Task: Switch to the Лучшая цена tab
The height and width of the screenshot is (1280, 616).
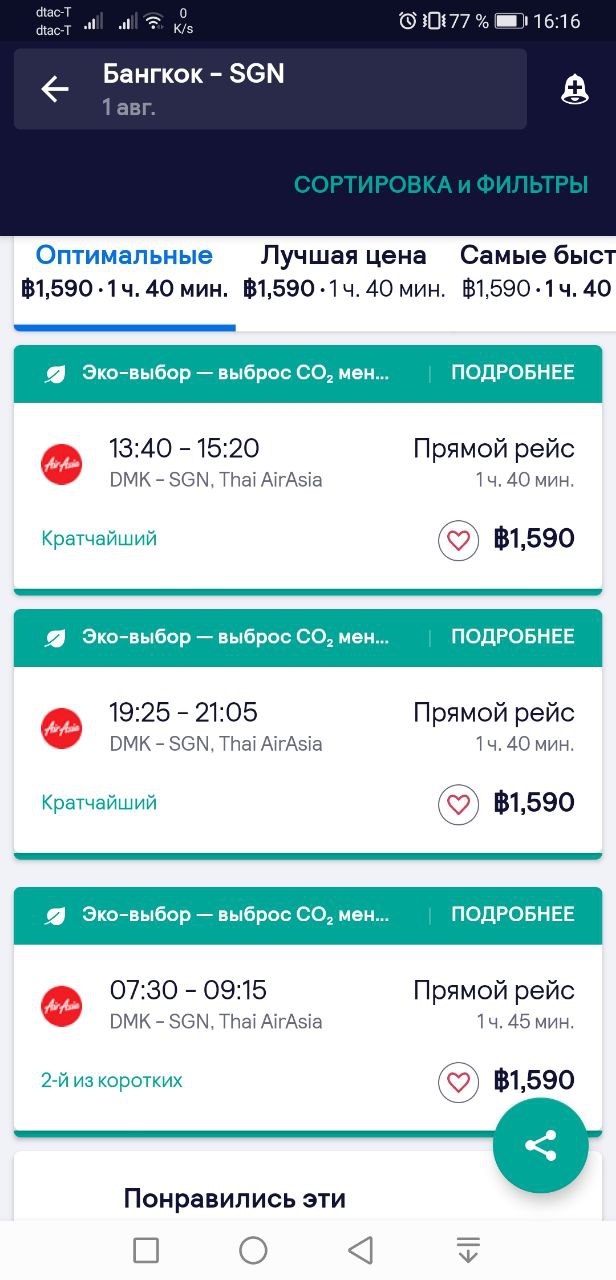Action: (344, 272)
